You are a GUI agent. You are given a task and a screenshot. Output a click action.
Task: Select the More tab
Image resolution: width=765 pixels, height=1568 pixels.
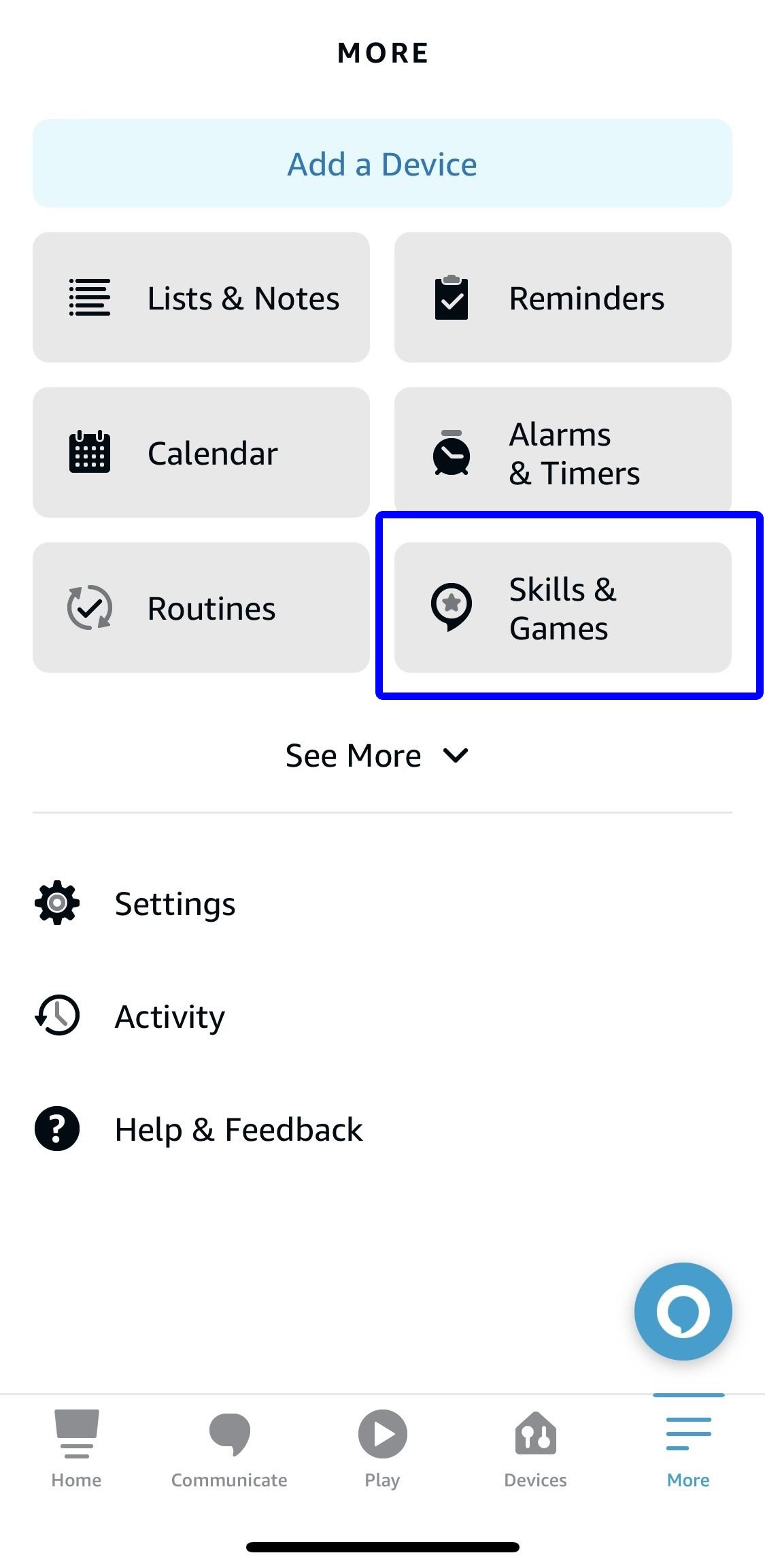688,1448
